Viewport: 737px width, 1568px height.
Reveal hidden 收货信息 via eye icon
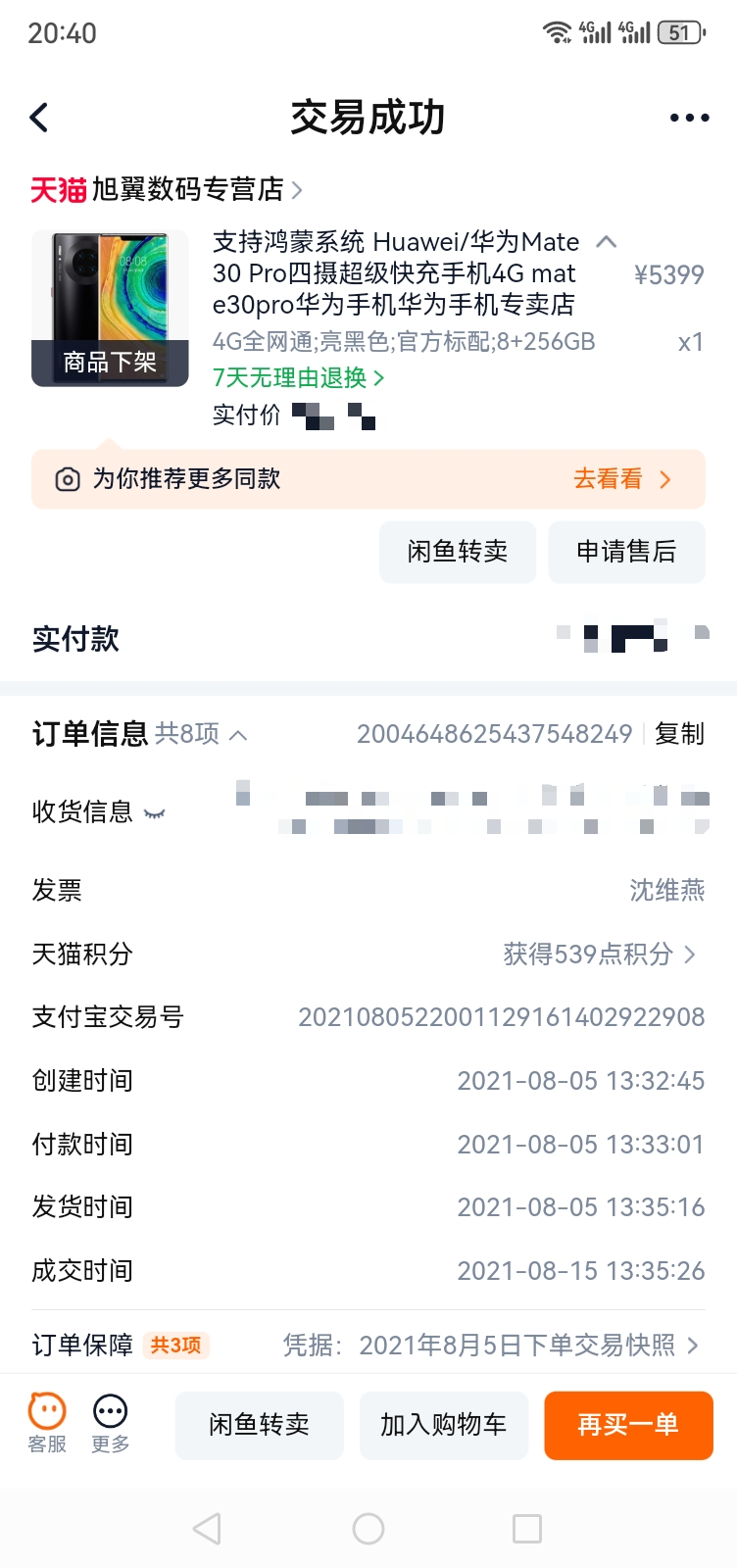155,813
